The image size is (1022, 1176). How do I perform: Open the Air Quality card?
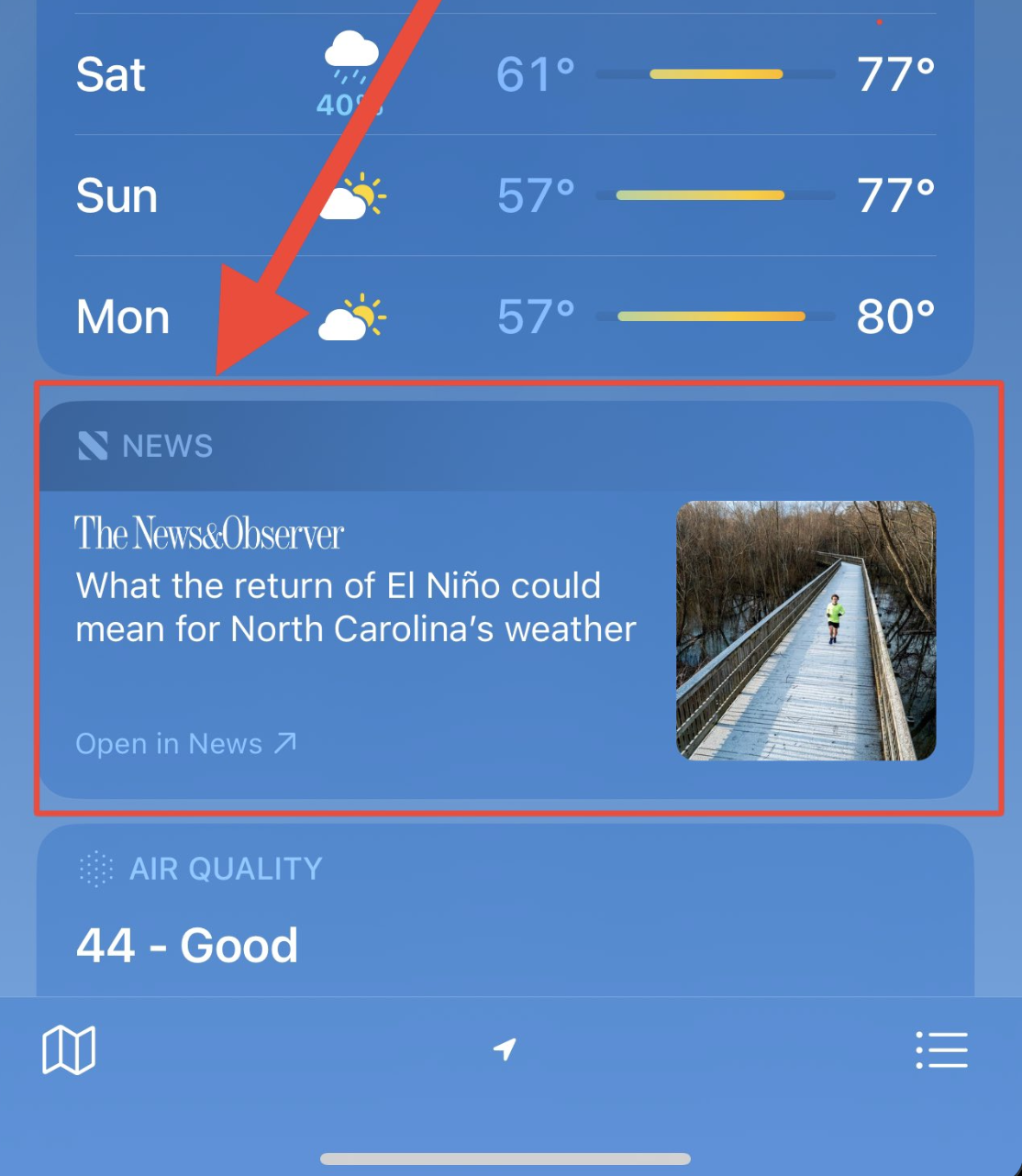(505, 908)
